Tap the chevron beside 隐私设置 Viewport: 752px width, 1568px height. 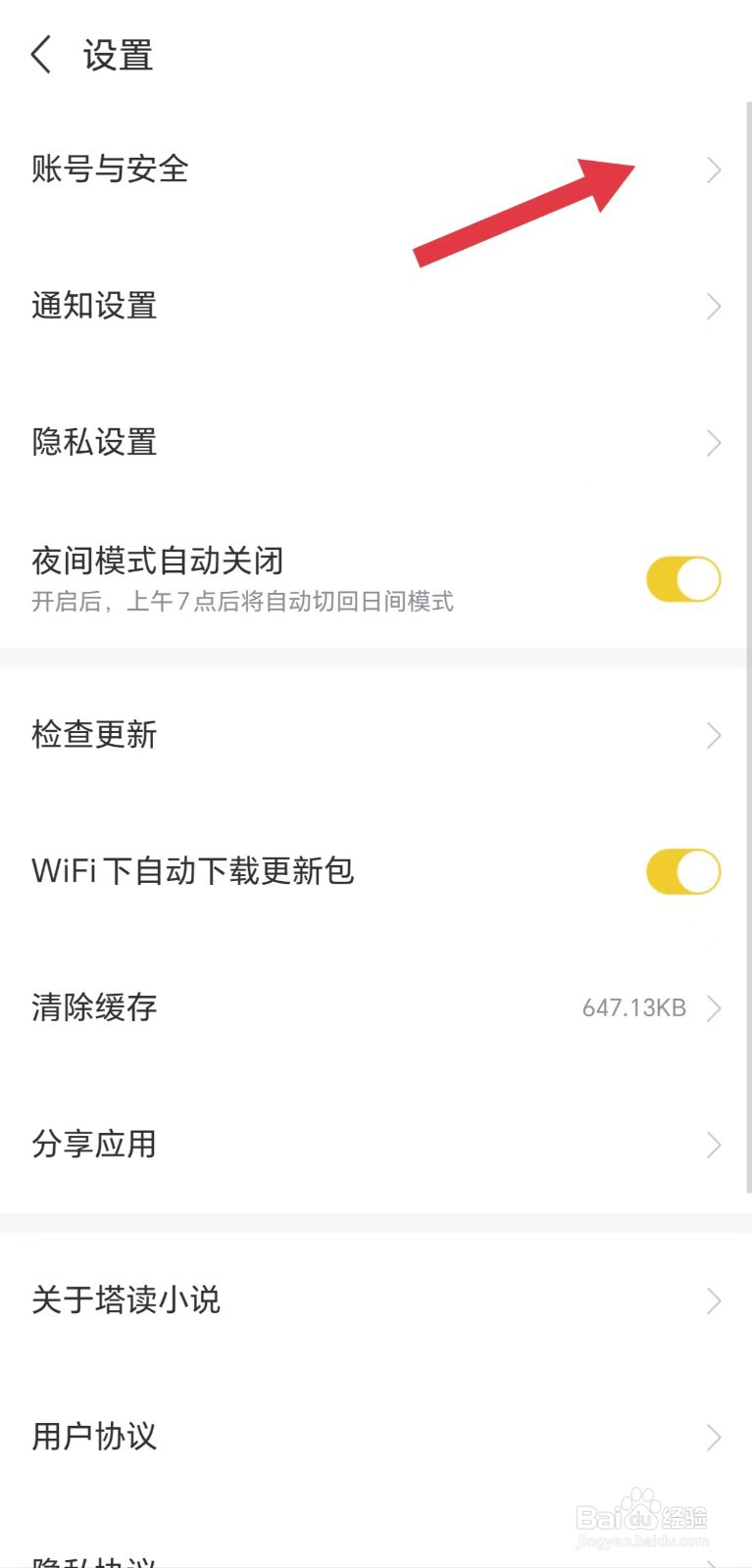coord(715,443)
